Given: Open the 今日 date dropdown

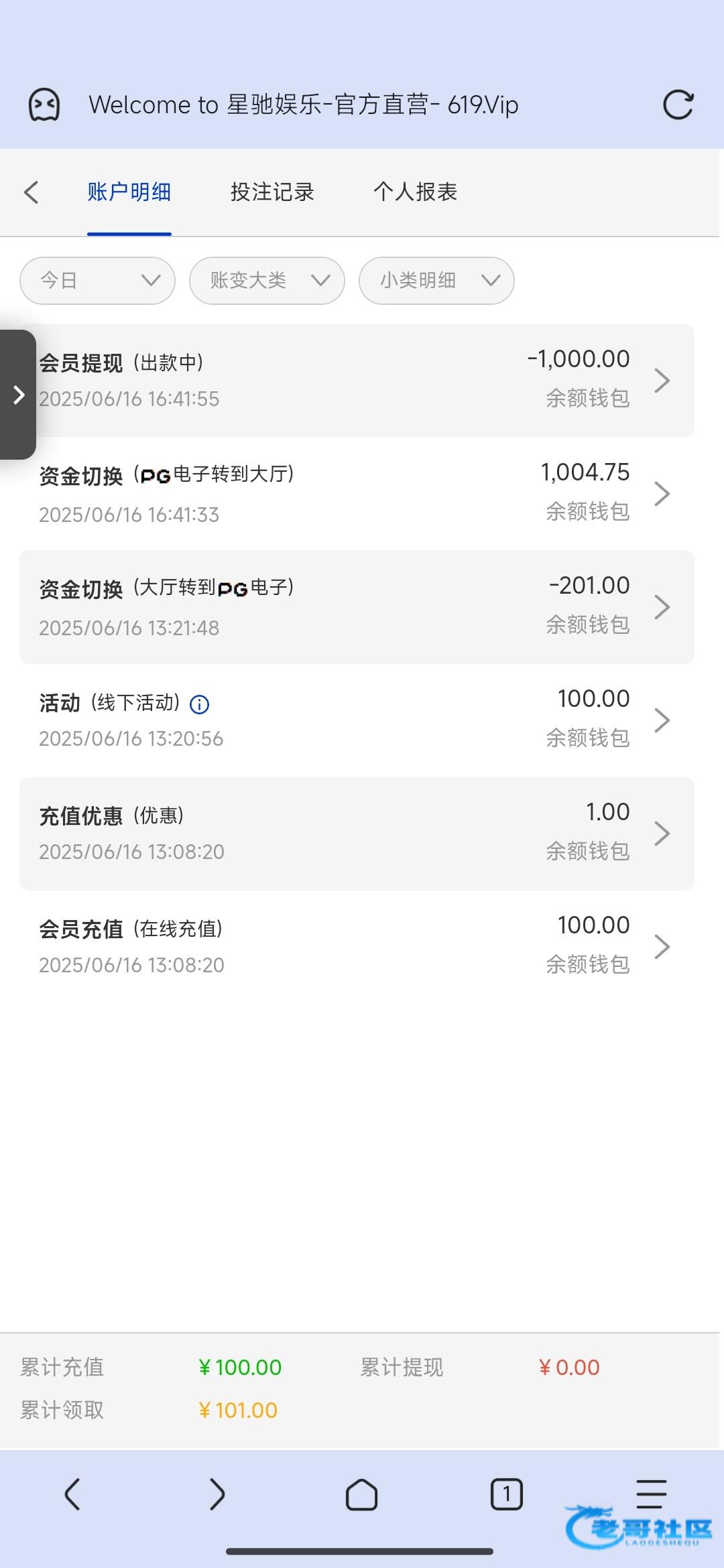Looking at the screenshot, I should click(x=97, y=281).
